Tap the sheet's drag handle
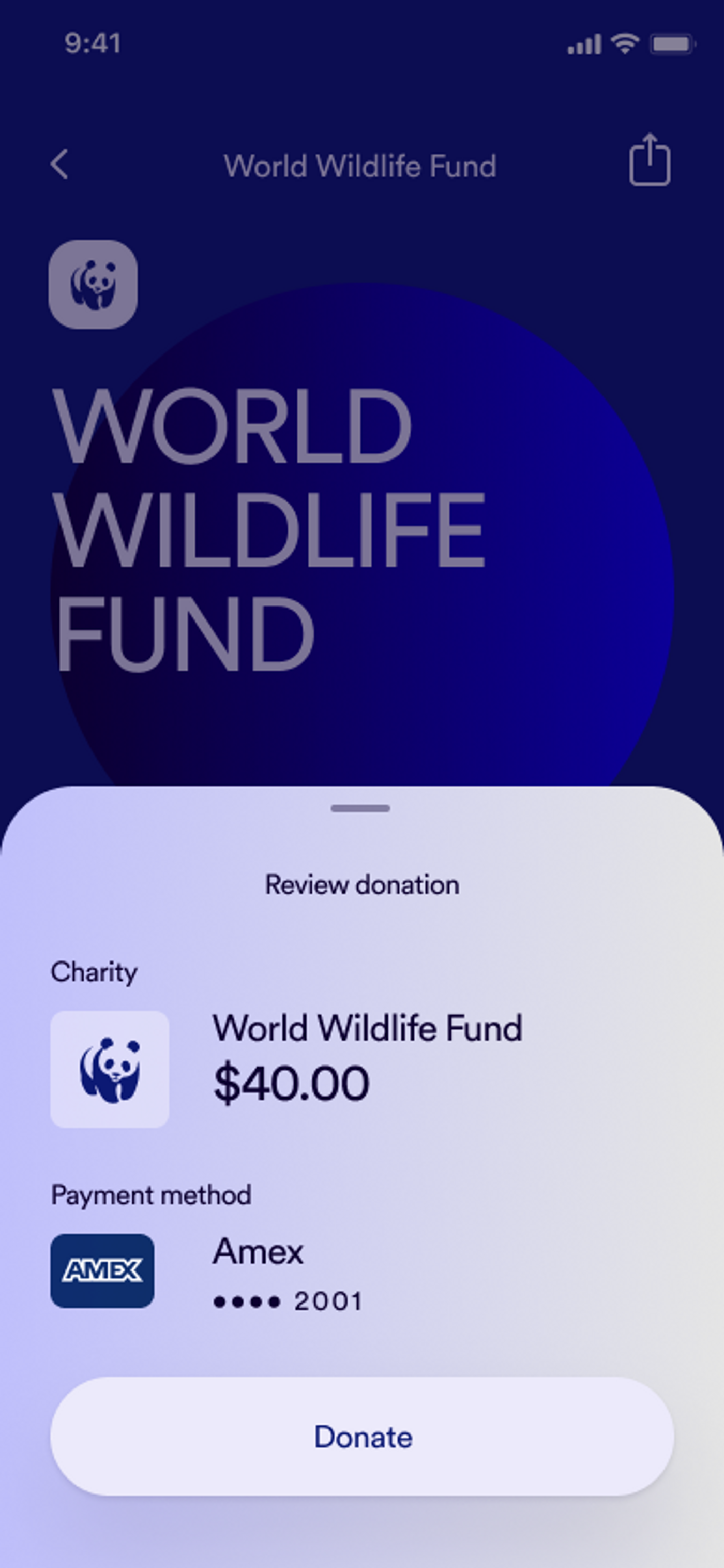This screenshot has width=724, height=1568. 361,808
